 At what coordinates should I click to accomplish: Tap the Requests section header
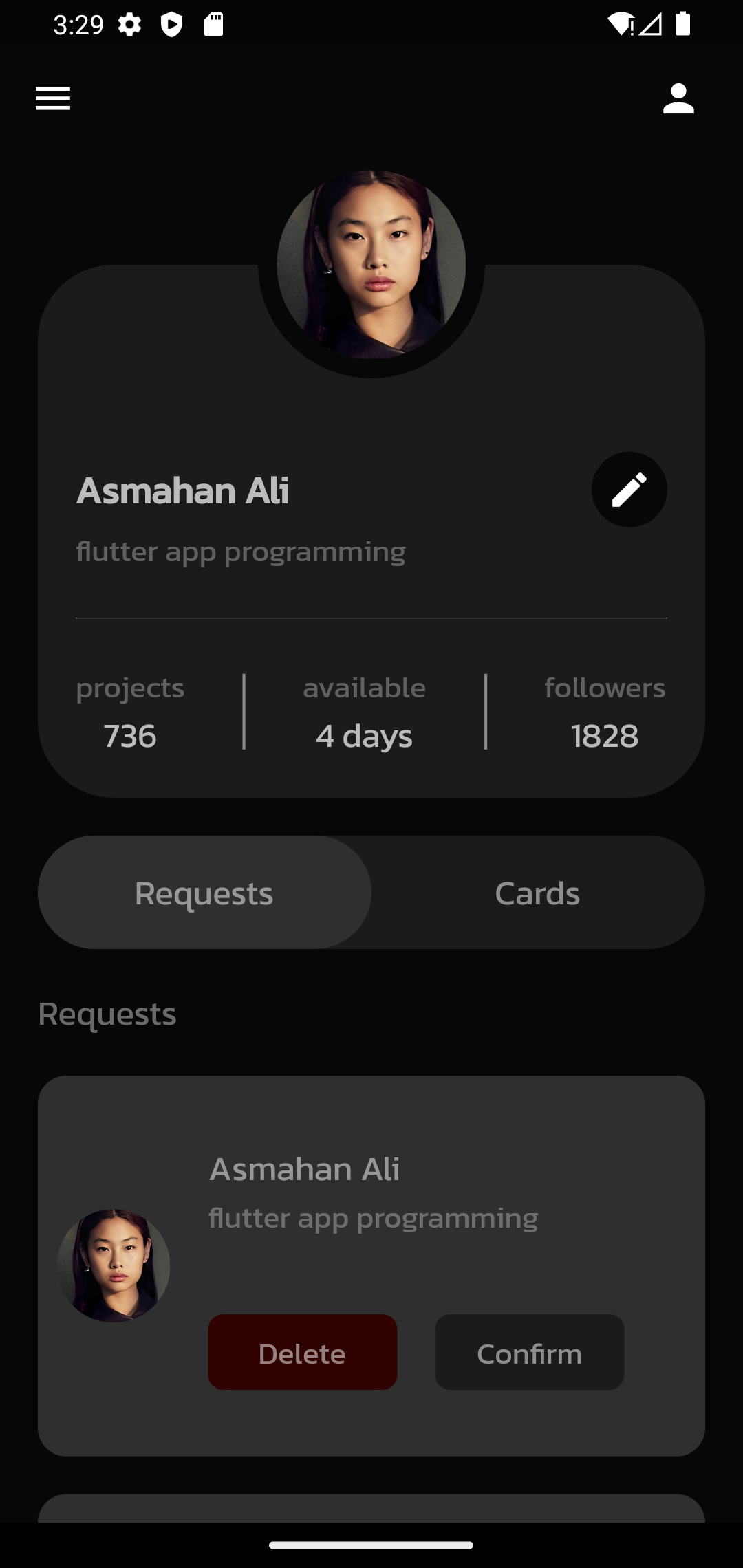click(x=108, y=1013)
